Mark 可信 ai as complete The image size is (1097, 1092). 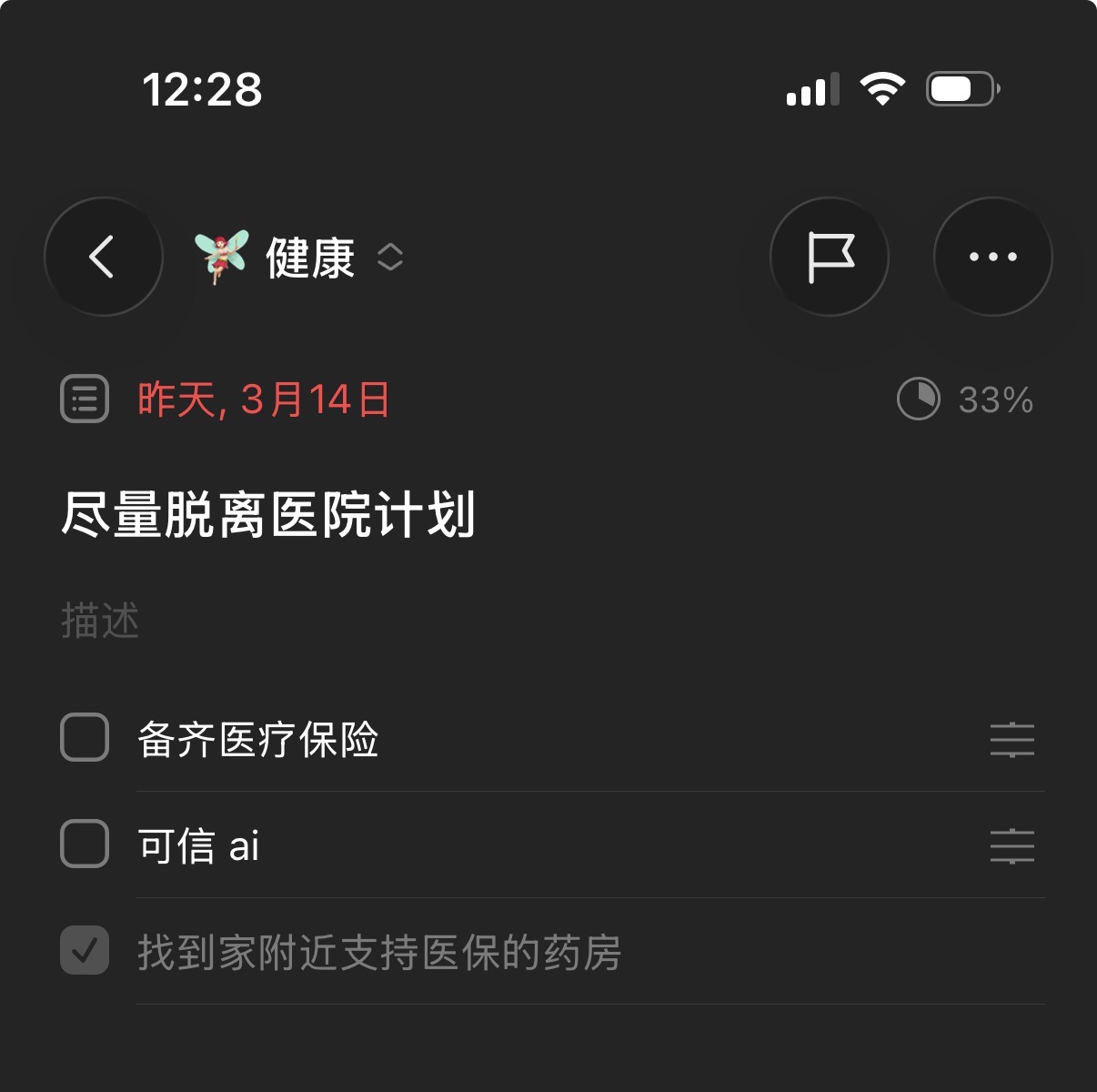[85, 844]
